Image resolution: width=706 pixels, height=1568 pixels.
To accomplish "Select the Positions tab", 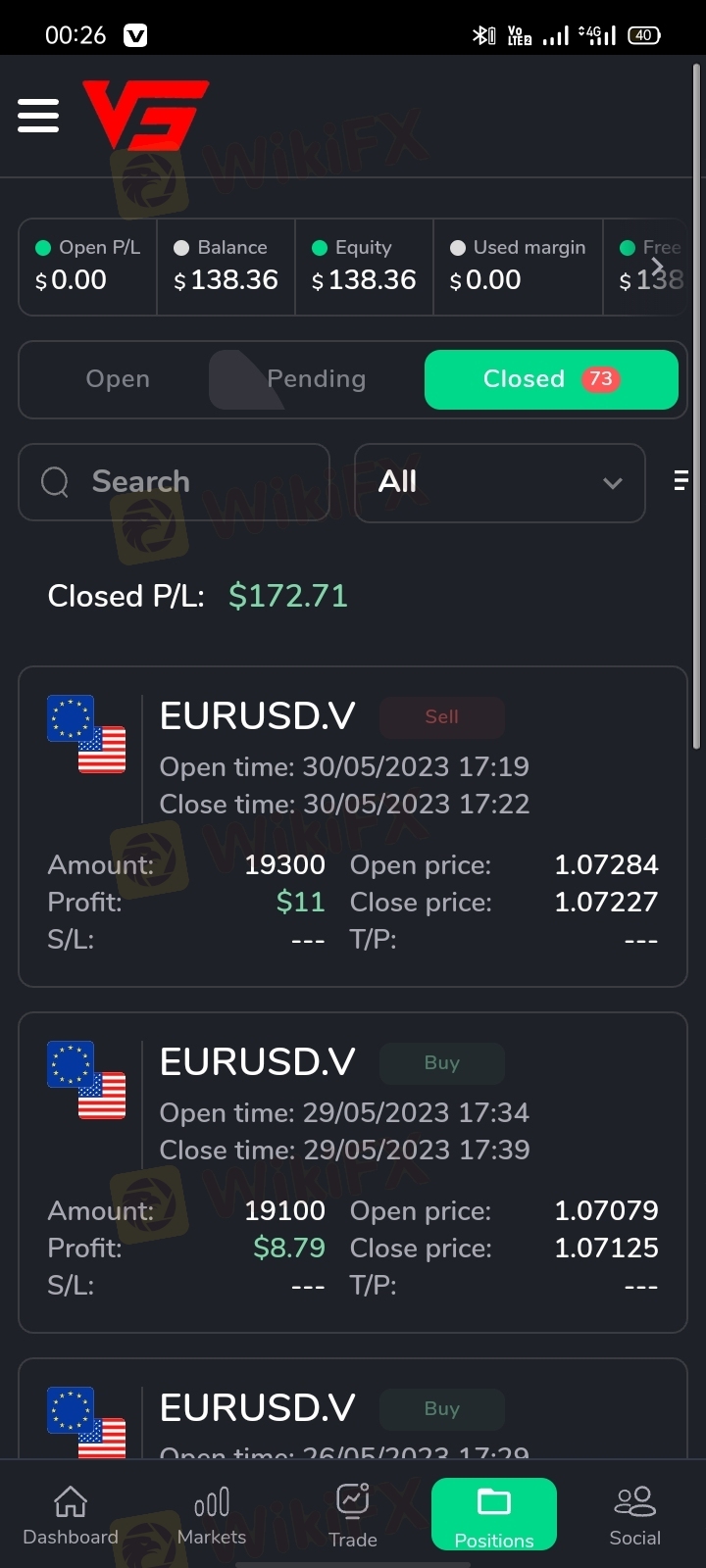I will [494, 1515].
